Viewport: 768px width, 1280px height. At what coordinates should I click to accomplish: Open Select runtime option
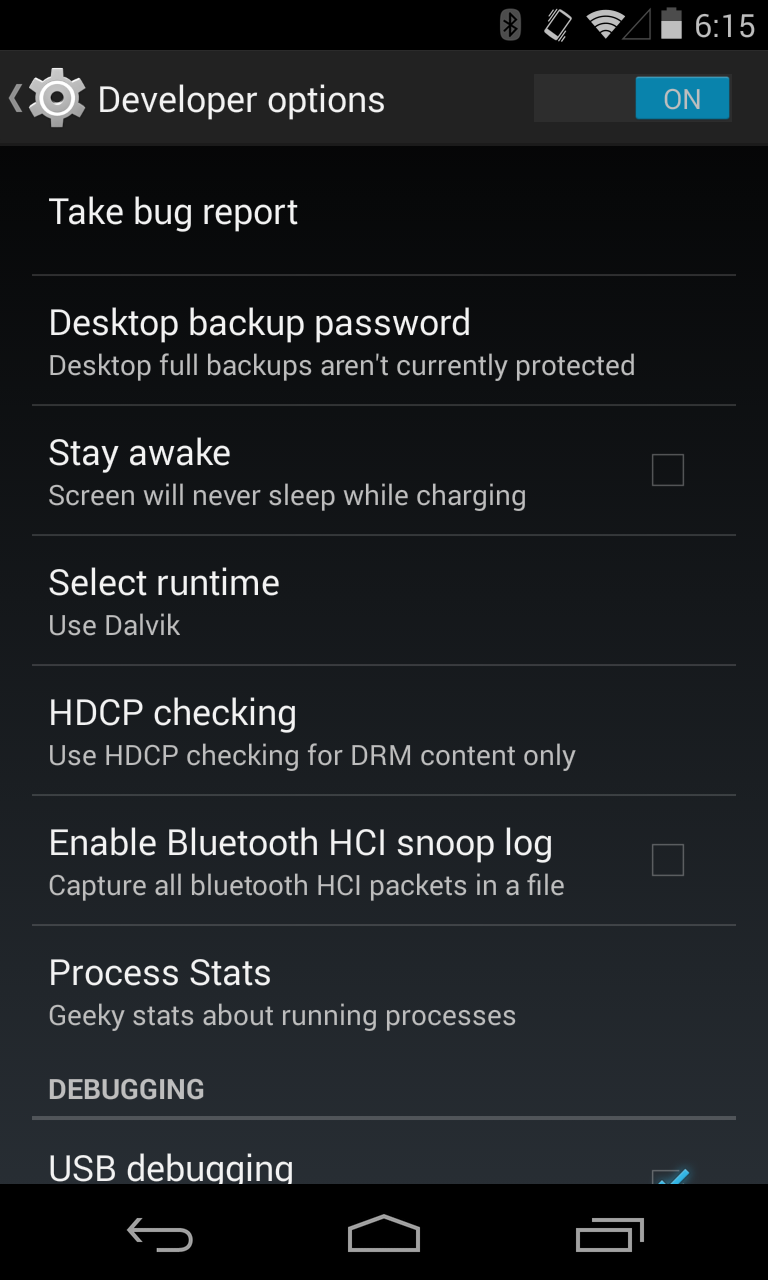384,601
